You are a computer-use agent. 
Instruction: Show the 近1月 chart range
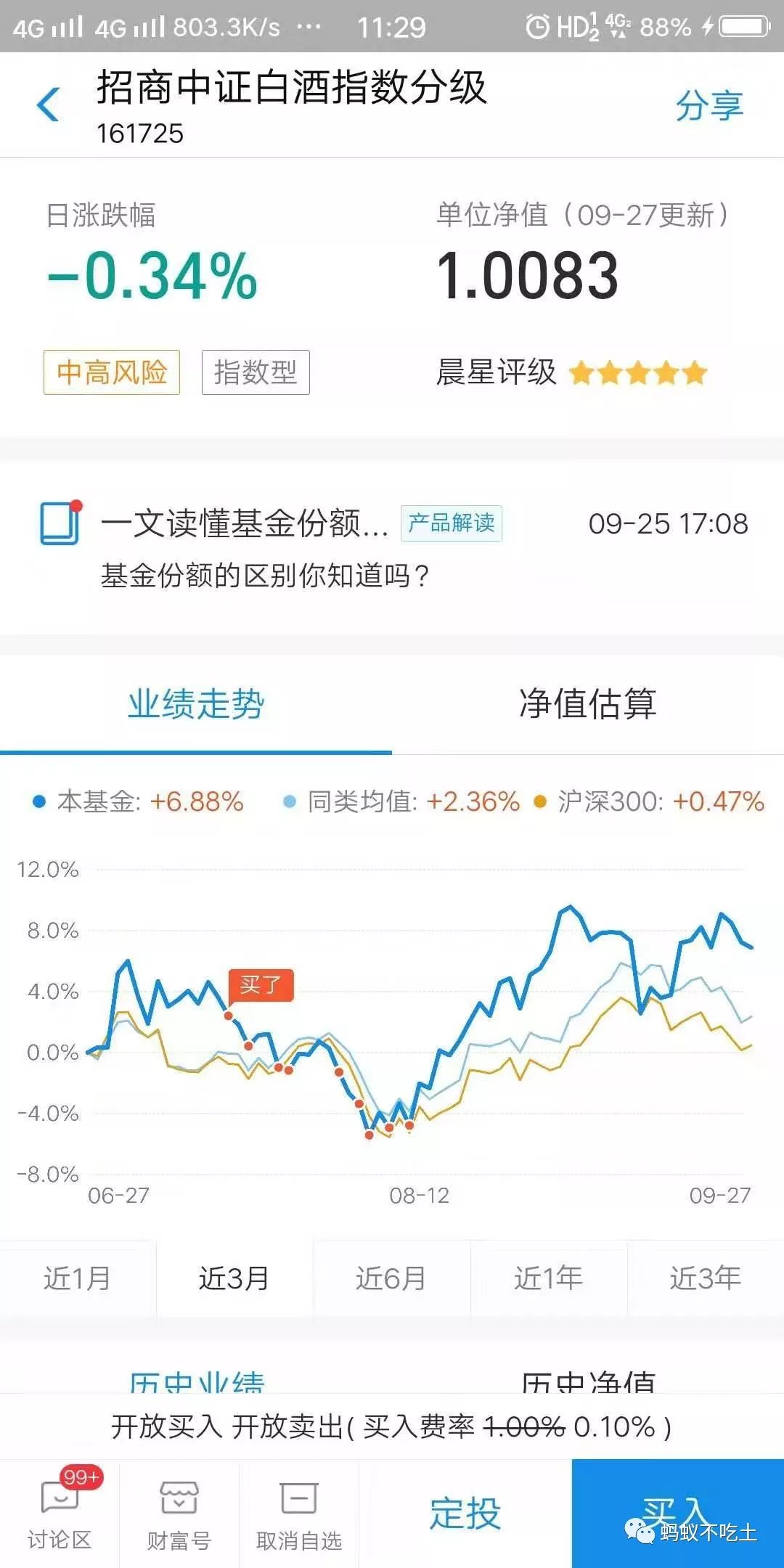pyautogui.click(x=78, y=1278)
